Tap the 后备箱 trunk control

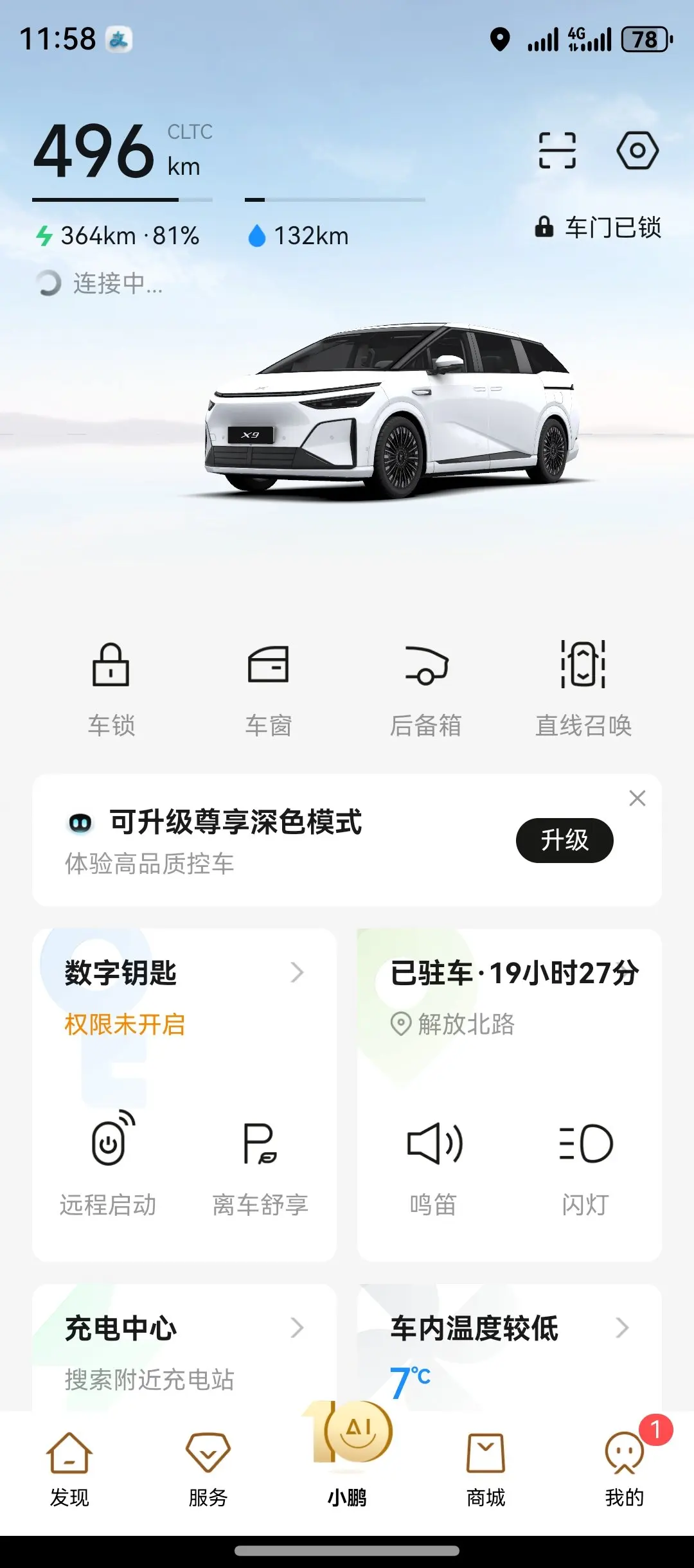point(426,689)
